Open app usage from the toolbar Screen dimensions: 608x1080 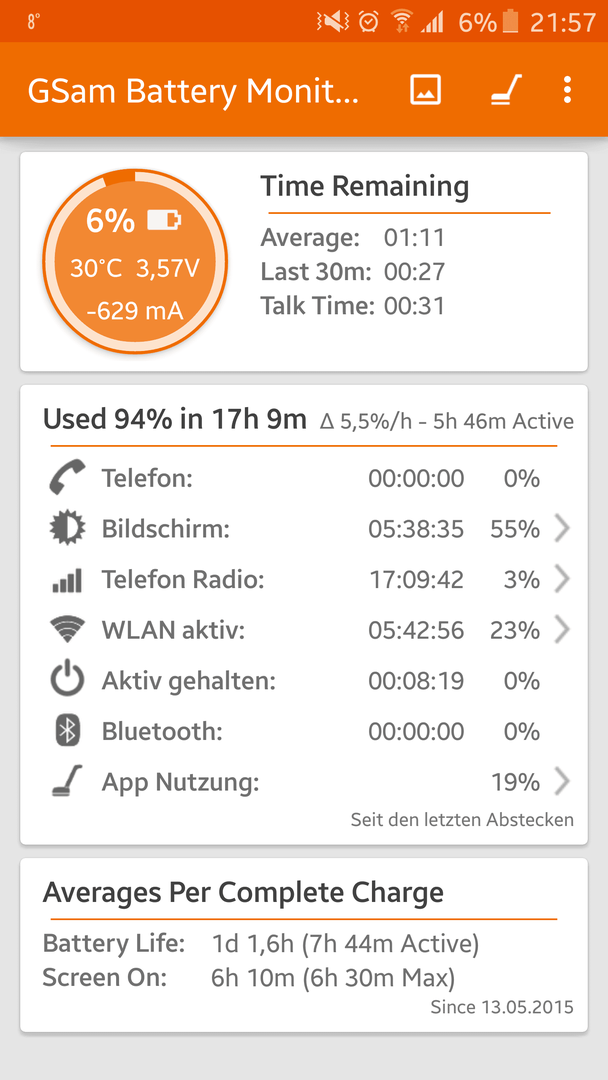[506, 90]
